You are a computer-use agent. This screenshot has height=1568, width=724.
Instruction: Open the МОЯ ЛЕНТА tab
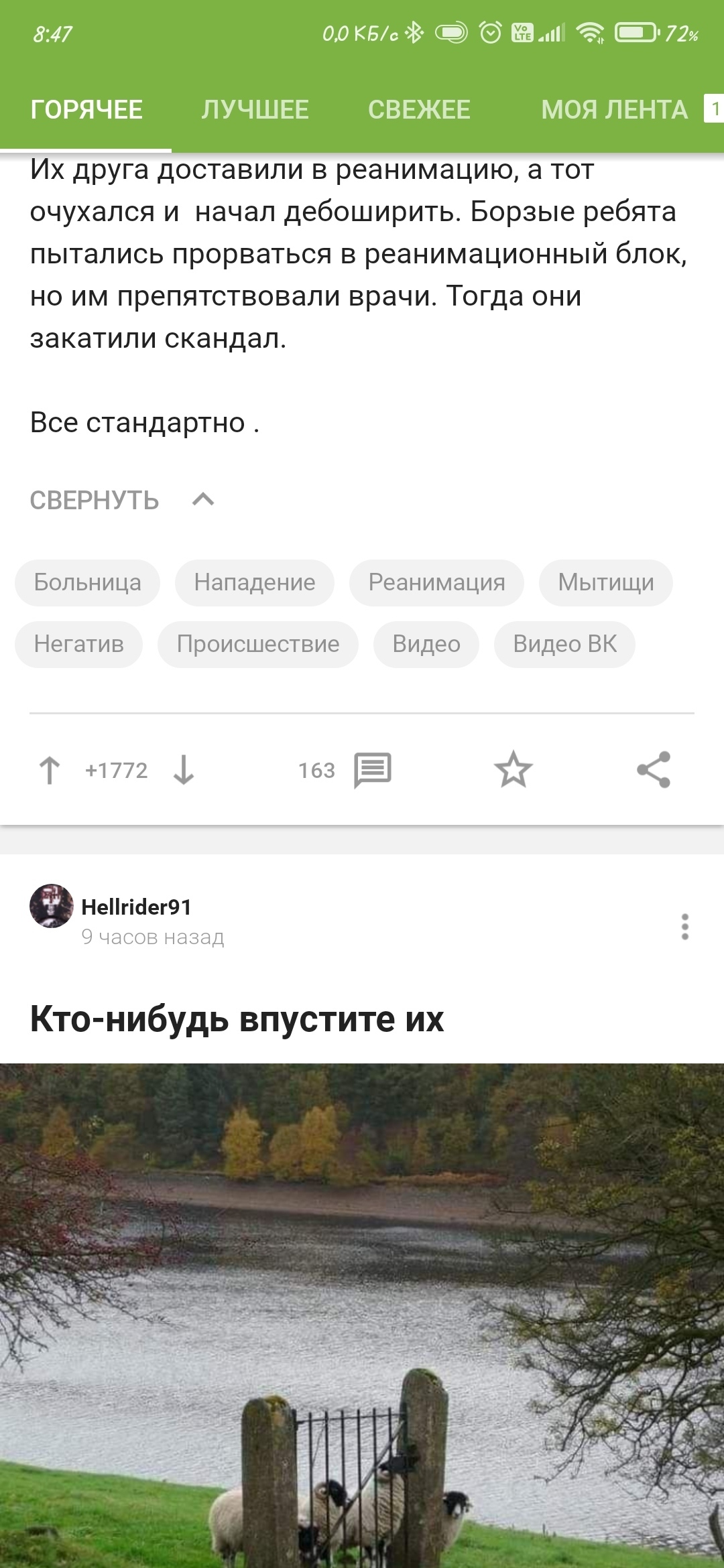[x=614, y=110]
